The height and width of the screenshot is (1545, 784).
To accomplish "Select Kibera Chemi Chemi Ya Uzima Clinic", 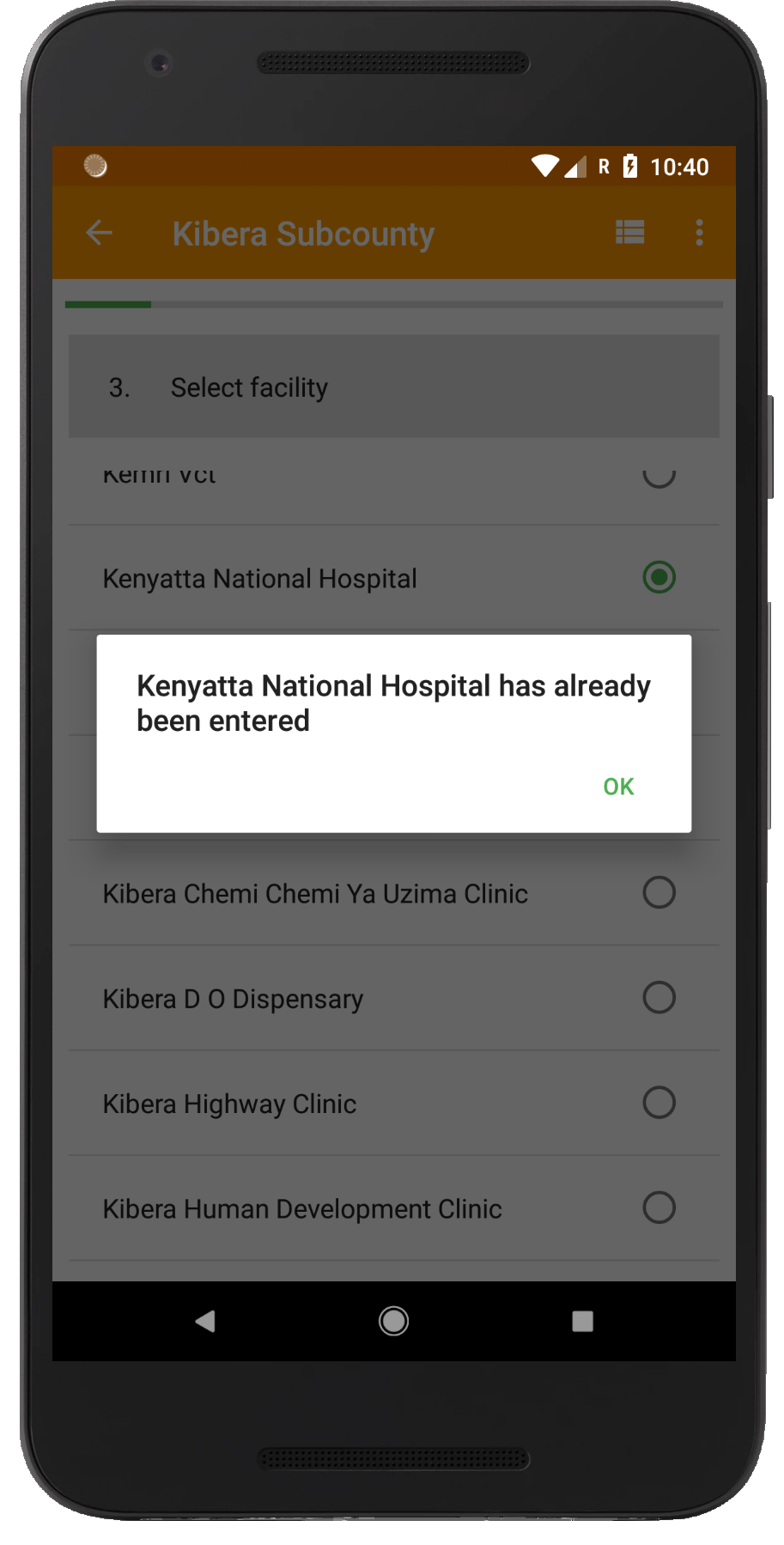I will [x=659, y=892].
